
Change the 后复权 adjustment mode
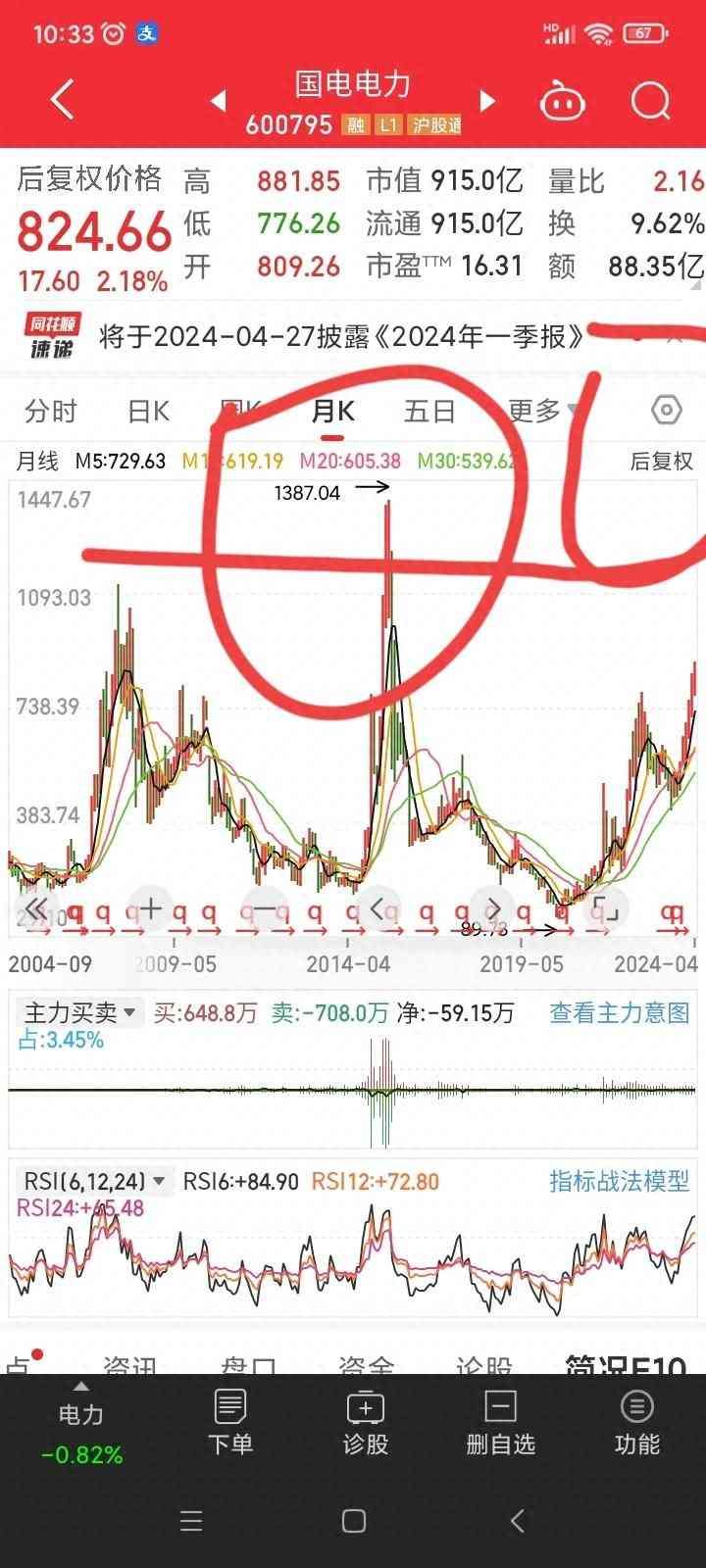[x=661, y=461]
